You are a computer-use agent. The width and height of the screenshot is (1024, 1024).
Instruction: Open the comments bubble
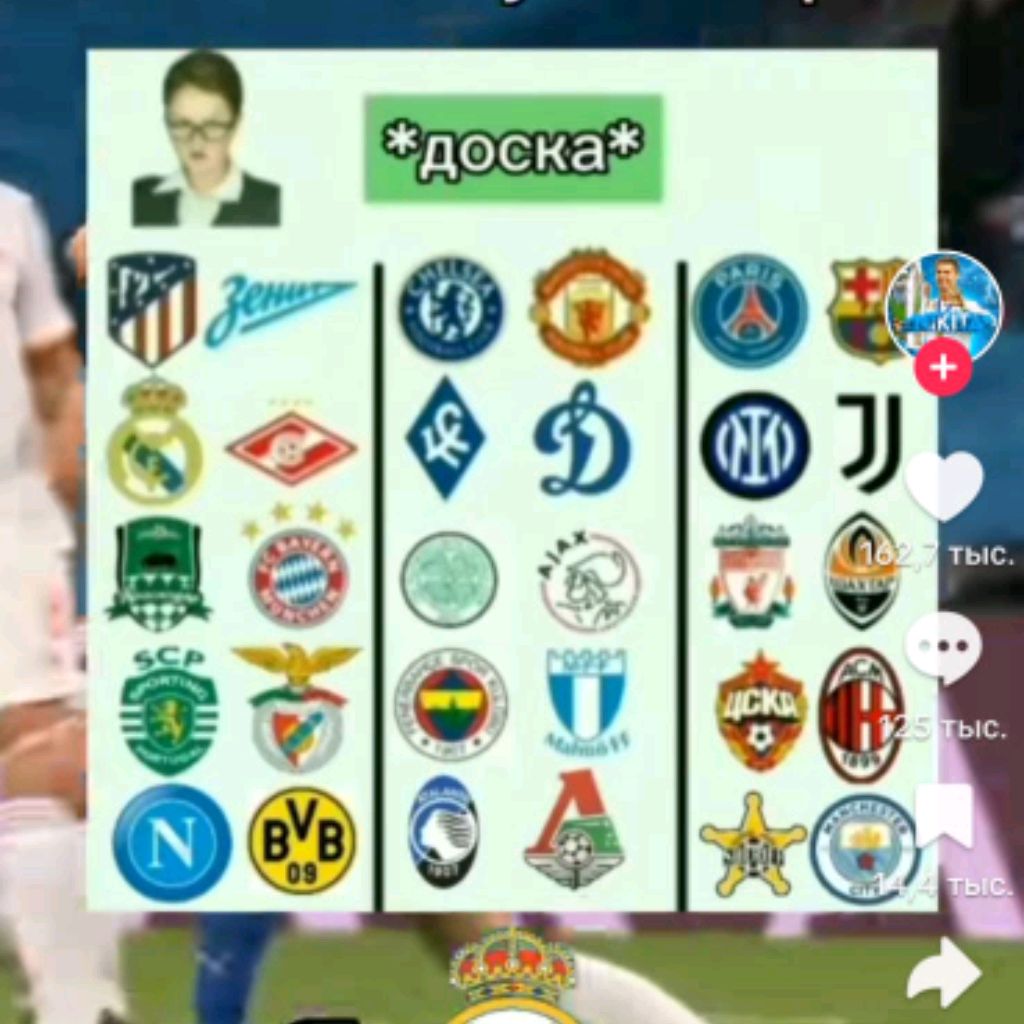point(942,648)
